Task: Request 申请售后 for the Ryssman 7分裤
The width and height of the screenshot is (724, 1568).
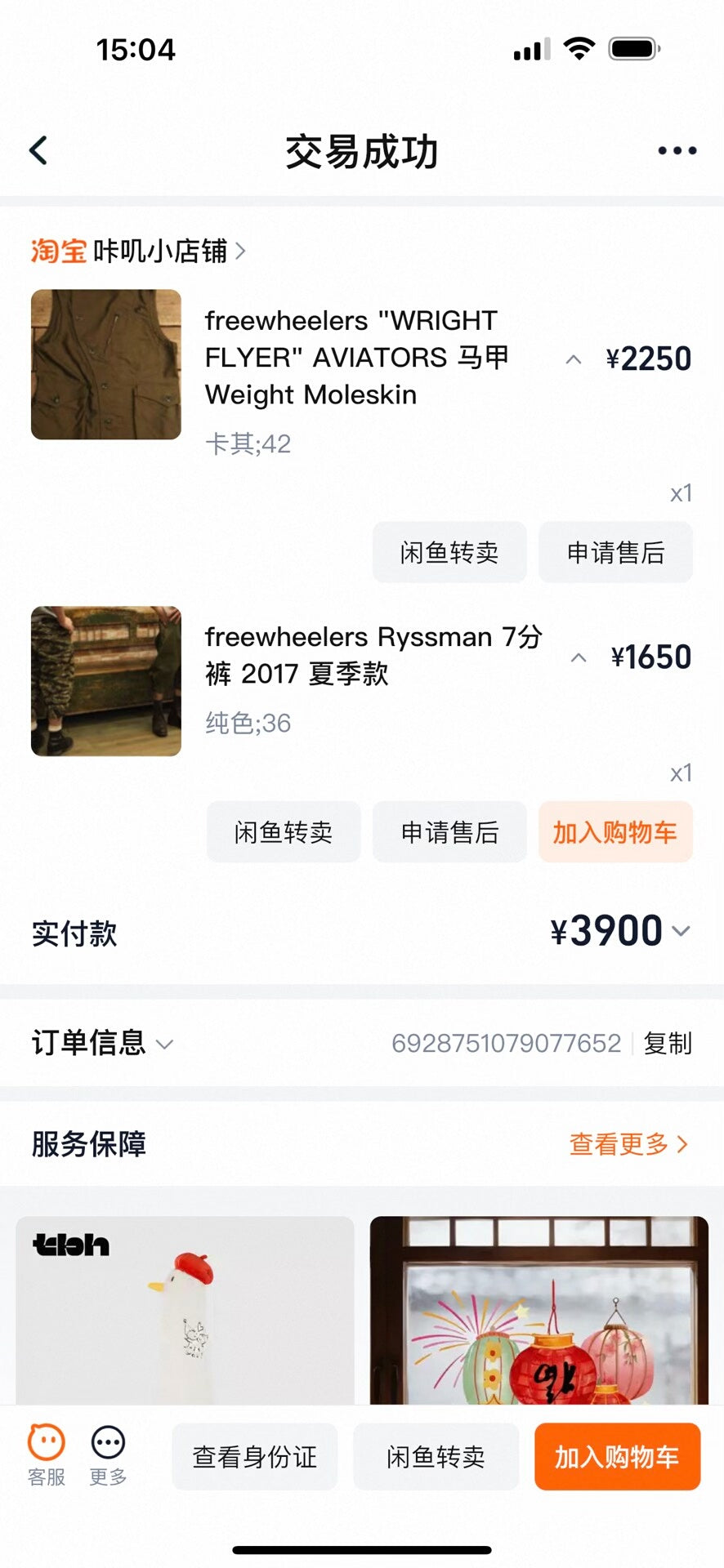Action: point(449,832)
